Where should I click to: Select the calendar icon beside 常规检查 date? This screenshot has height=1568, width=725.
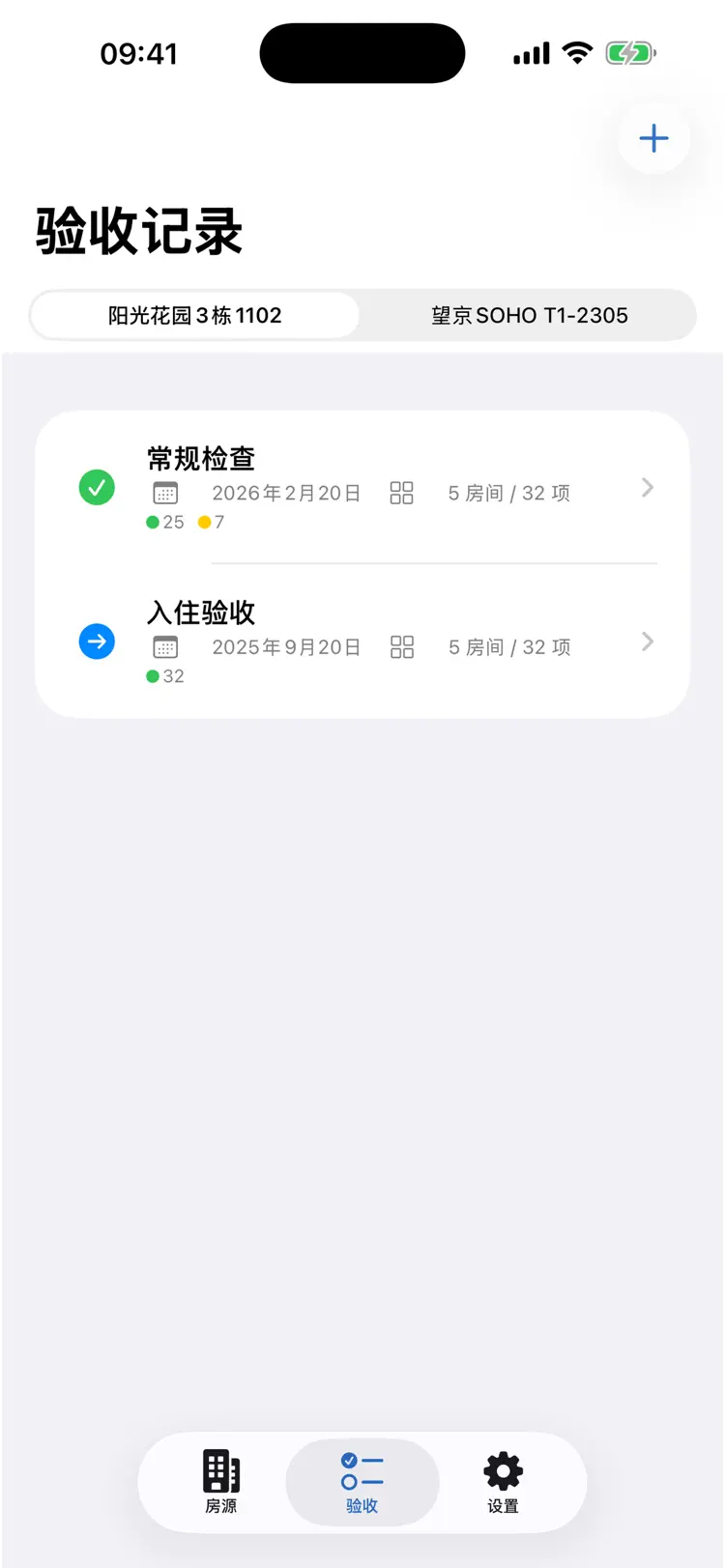tap(164, 493)
